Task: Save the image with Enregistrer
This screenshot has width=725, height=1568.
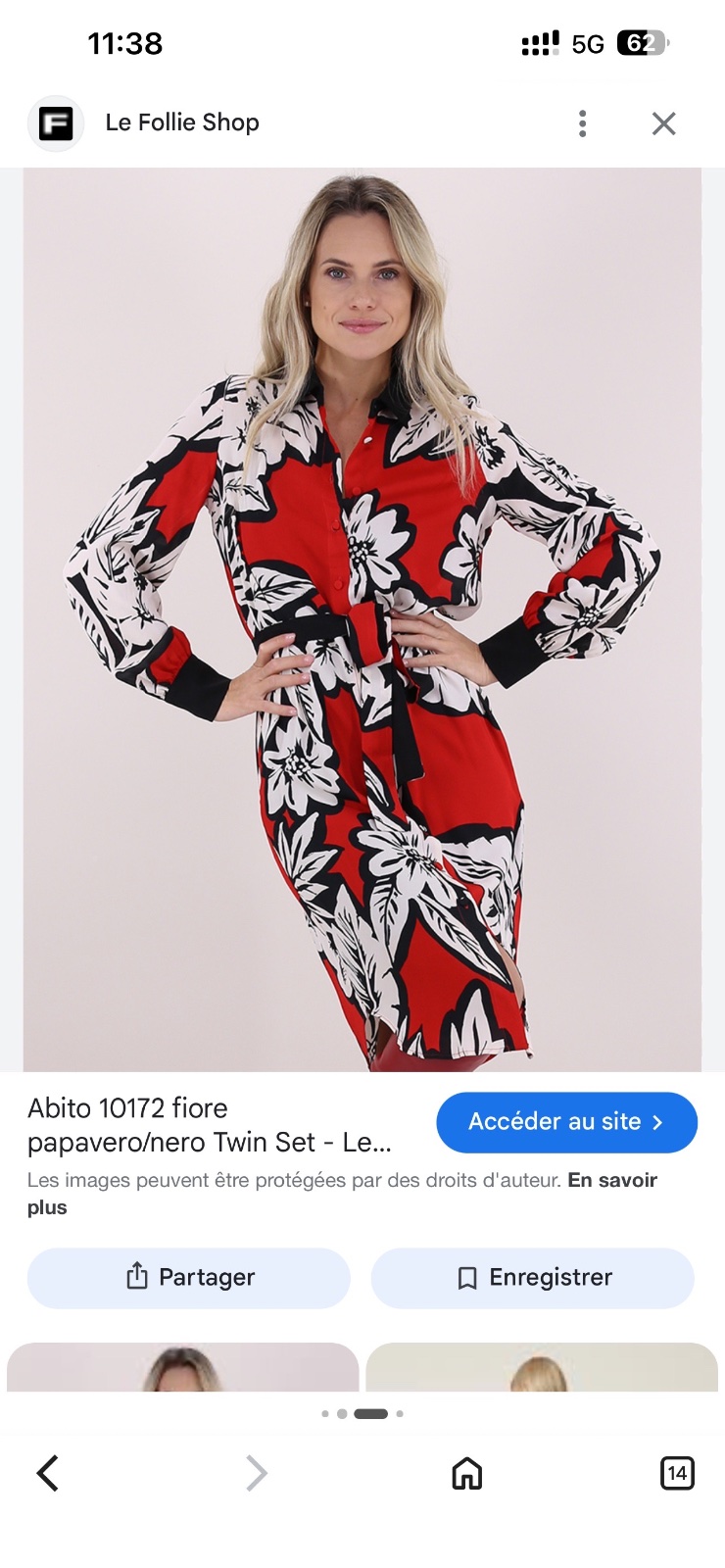Action: pyautogui.click(x=533, y=1278)
